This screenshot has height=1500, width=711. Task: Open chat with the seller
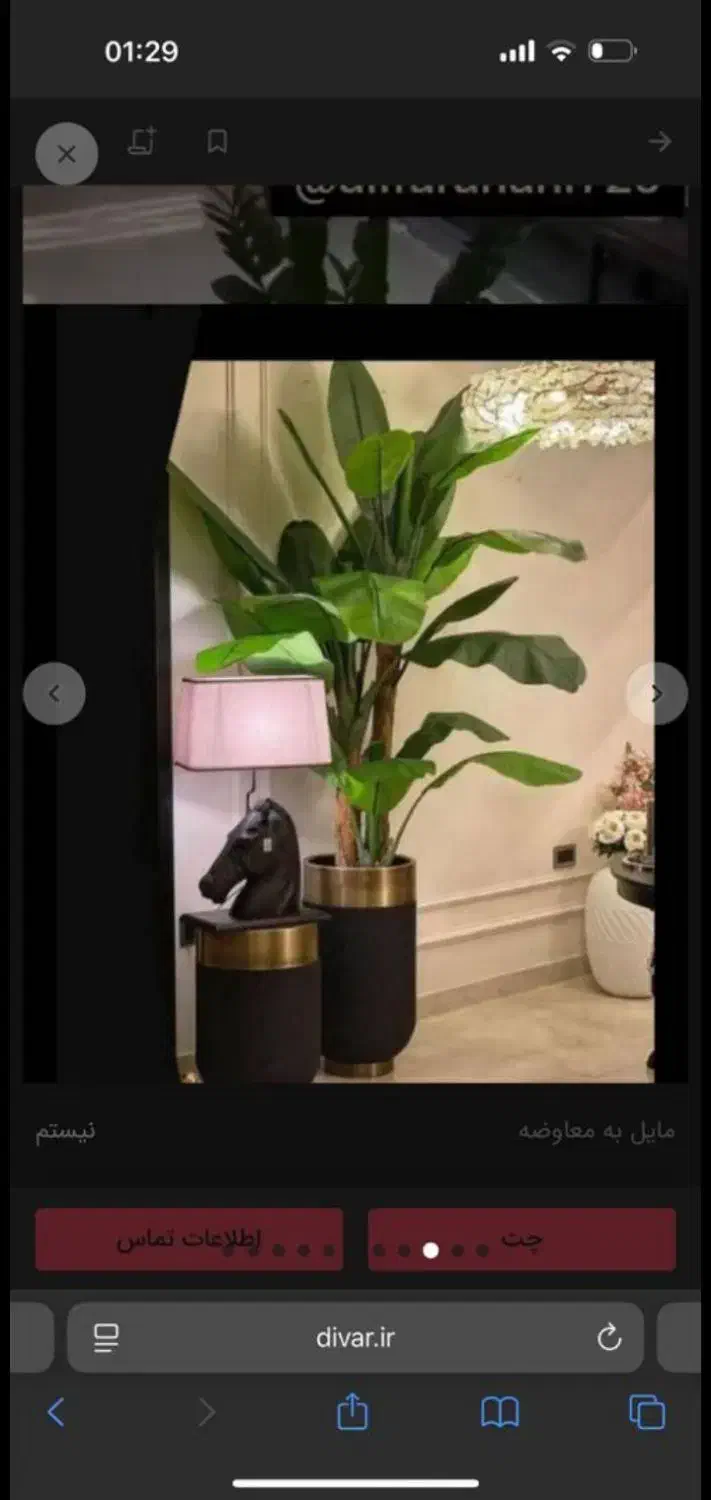521,1239
